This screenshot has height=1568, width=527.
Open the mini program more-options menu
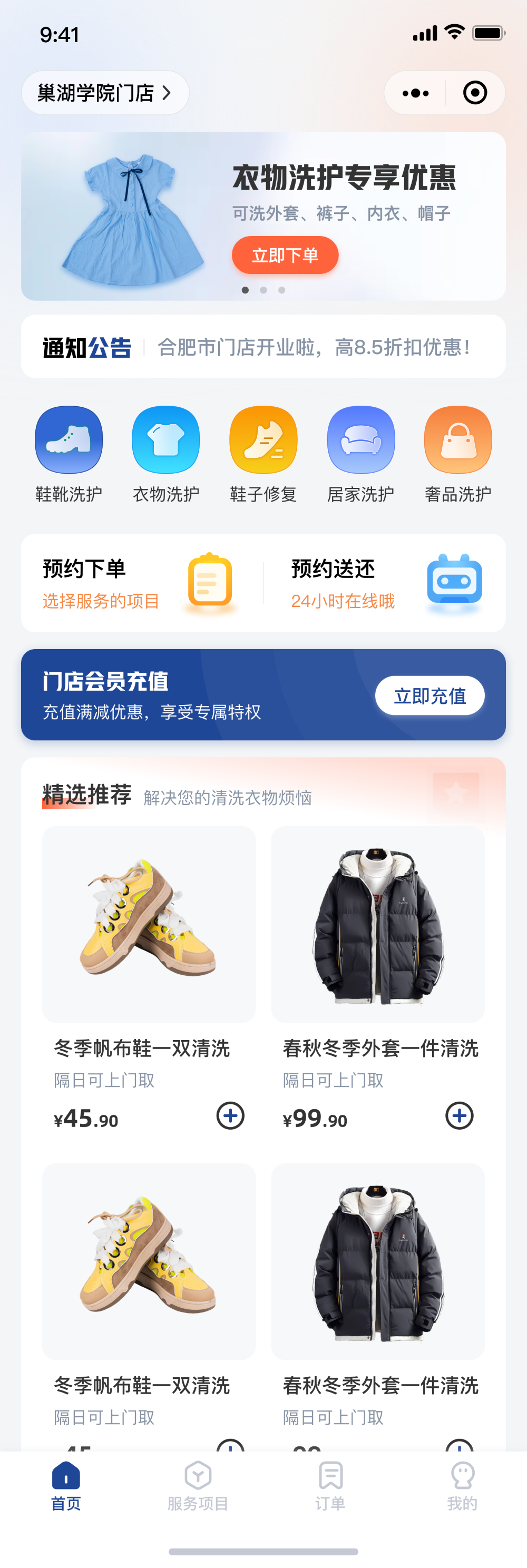[416, 93]
